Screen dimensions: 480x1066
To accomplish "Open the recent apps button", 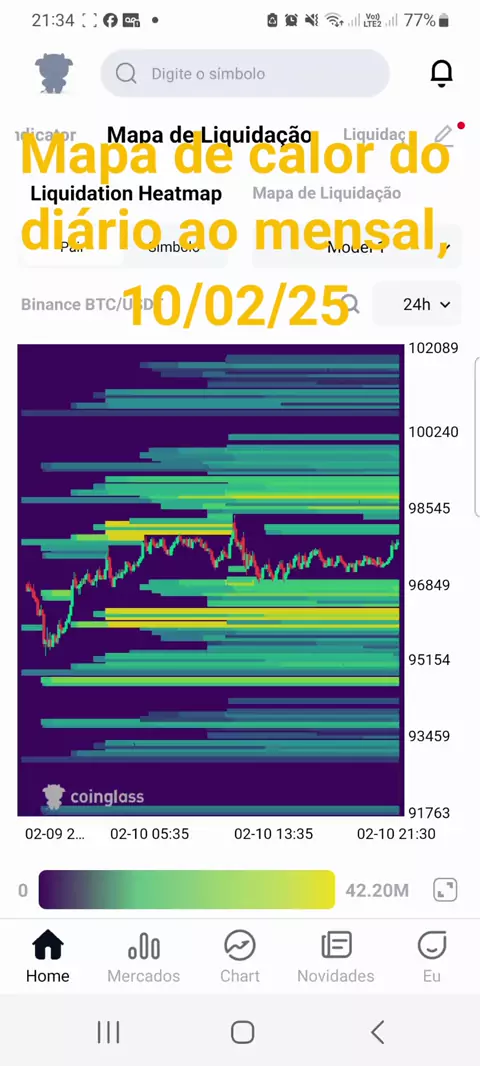I will tap(108, 1032).
